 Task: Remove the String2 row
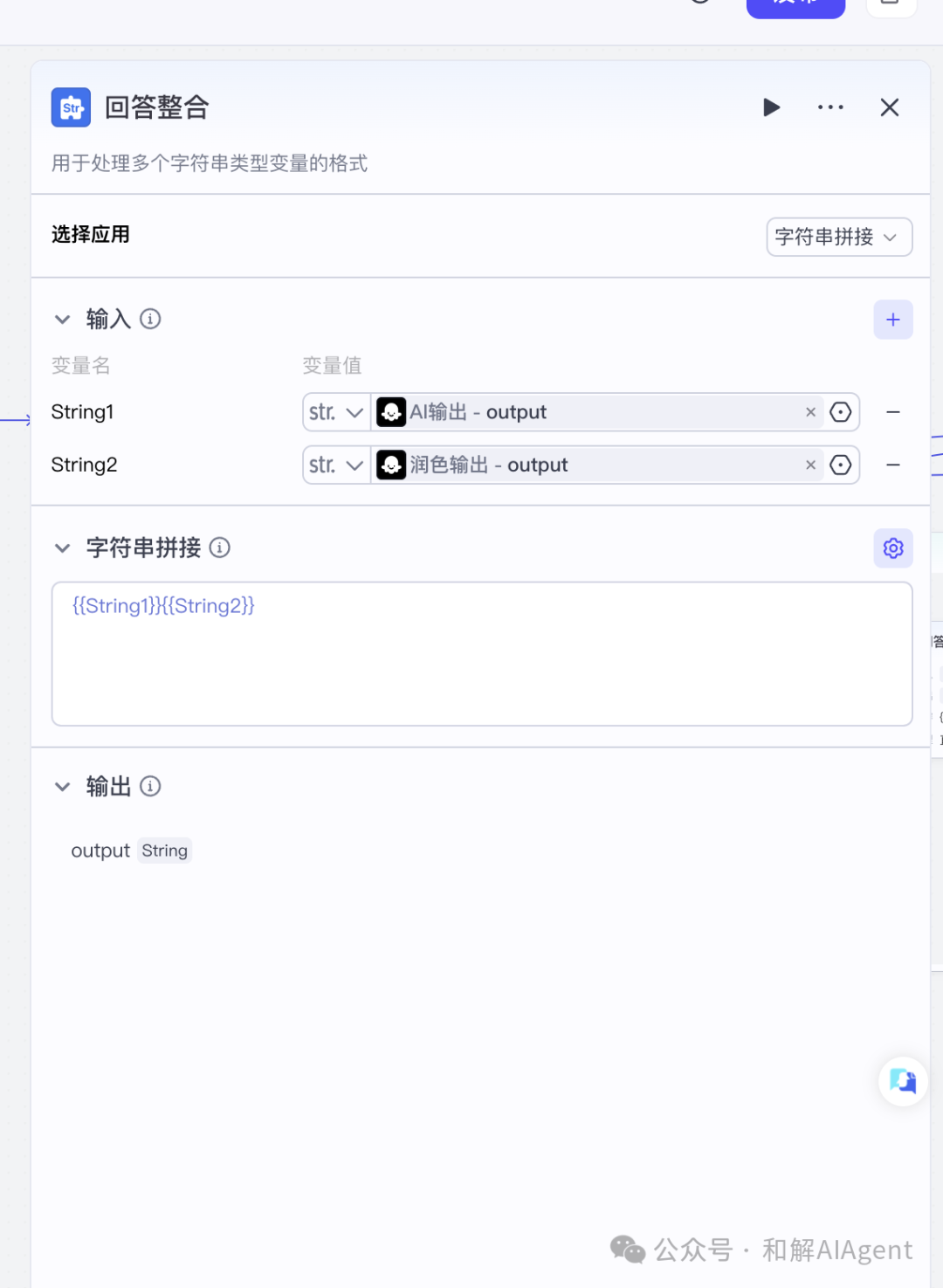coord(893,465)
